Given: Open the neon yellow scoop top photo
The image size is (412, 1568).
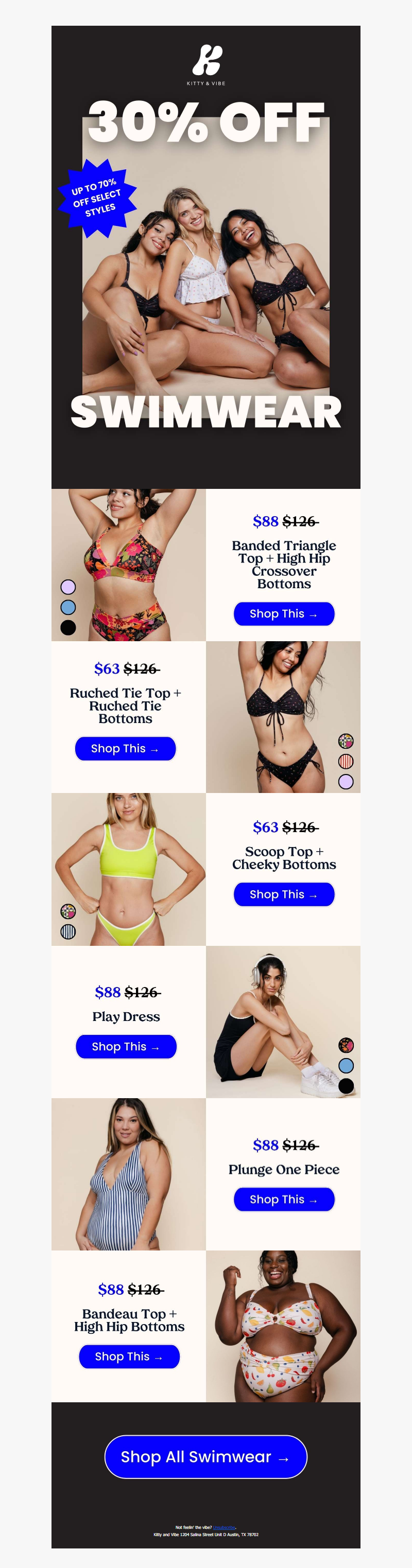Looking at the screenshot, I should [x=129, y=869].
